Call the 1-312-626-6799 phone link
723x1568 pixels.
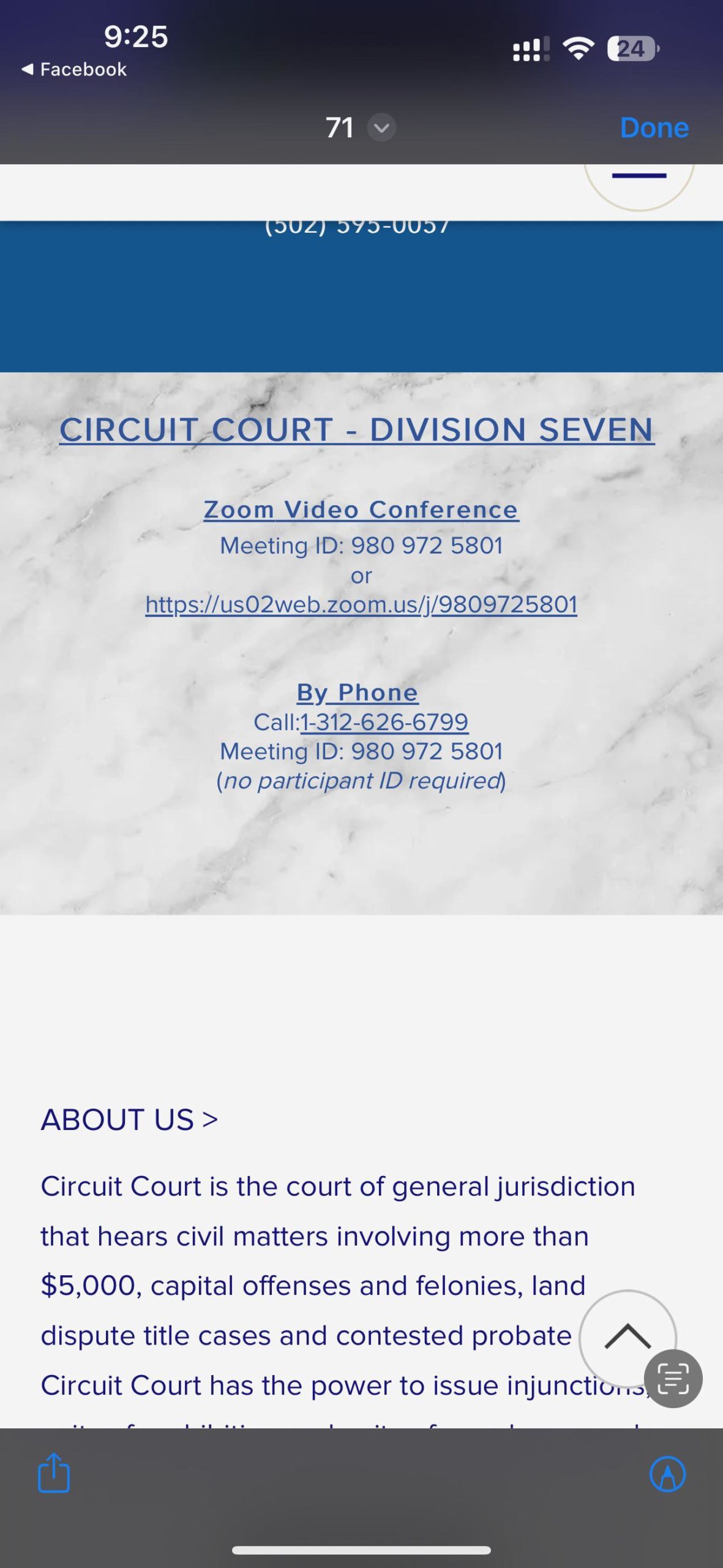click(384, 722)
